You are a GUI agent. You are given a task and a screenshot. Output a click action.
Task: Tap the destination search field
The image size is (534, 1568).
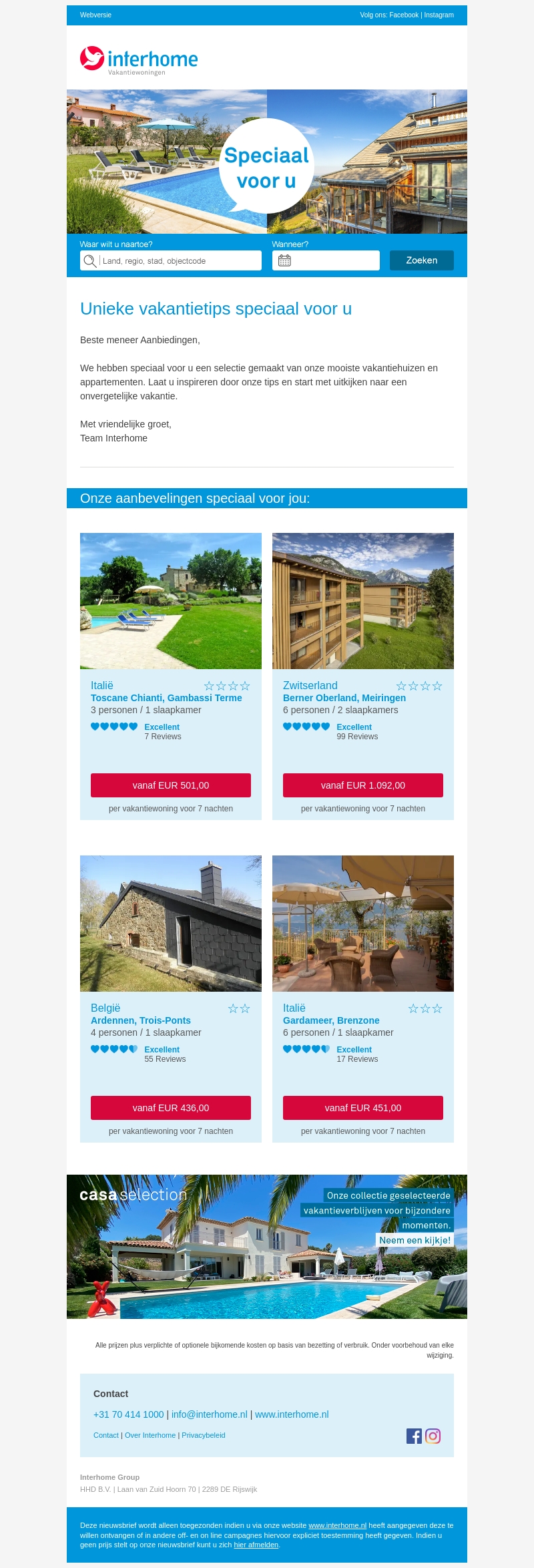179,260
